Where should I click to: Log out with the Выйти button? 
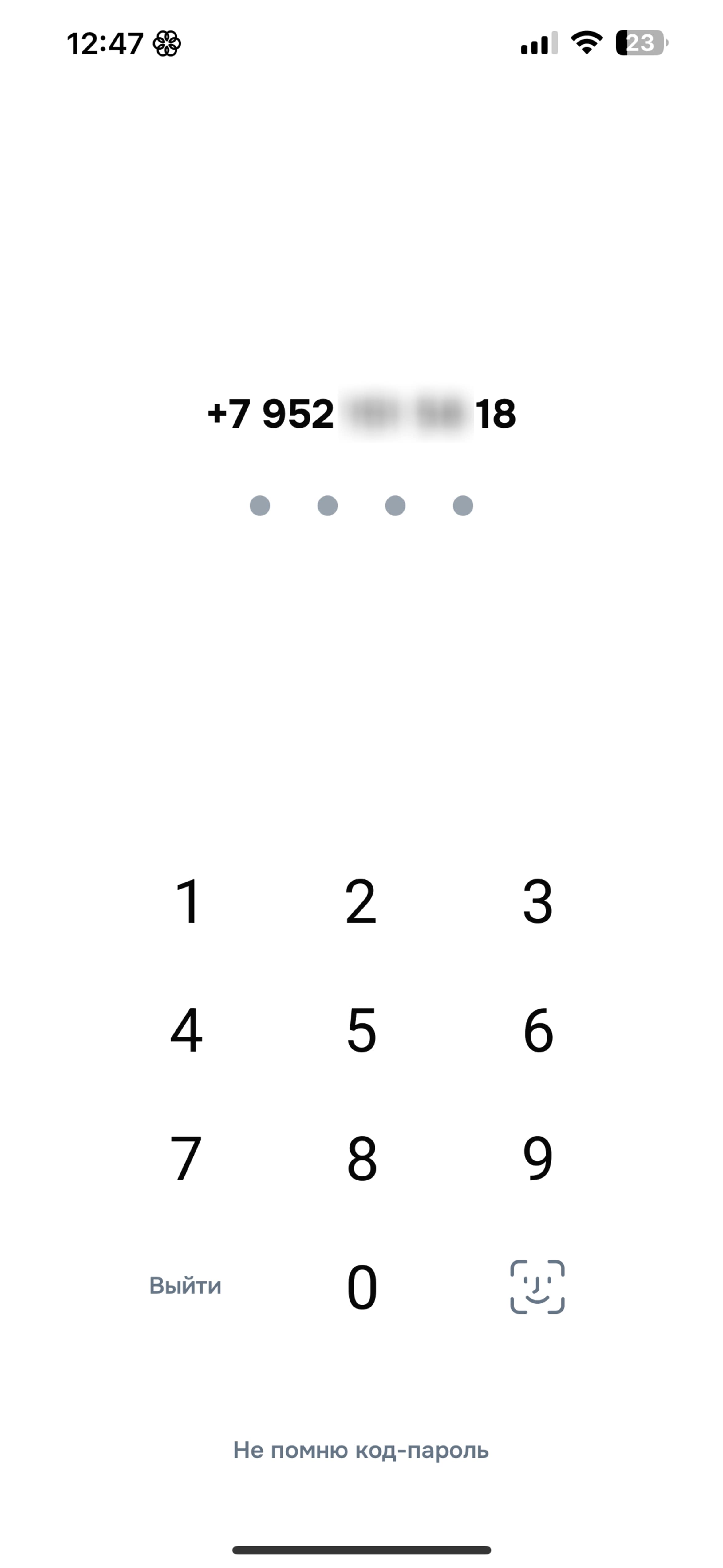(185, 1286)
